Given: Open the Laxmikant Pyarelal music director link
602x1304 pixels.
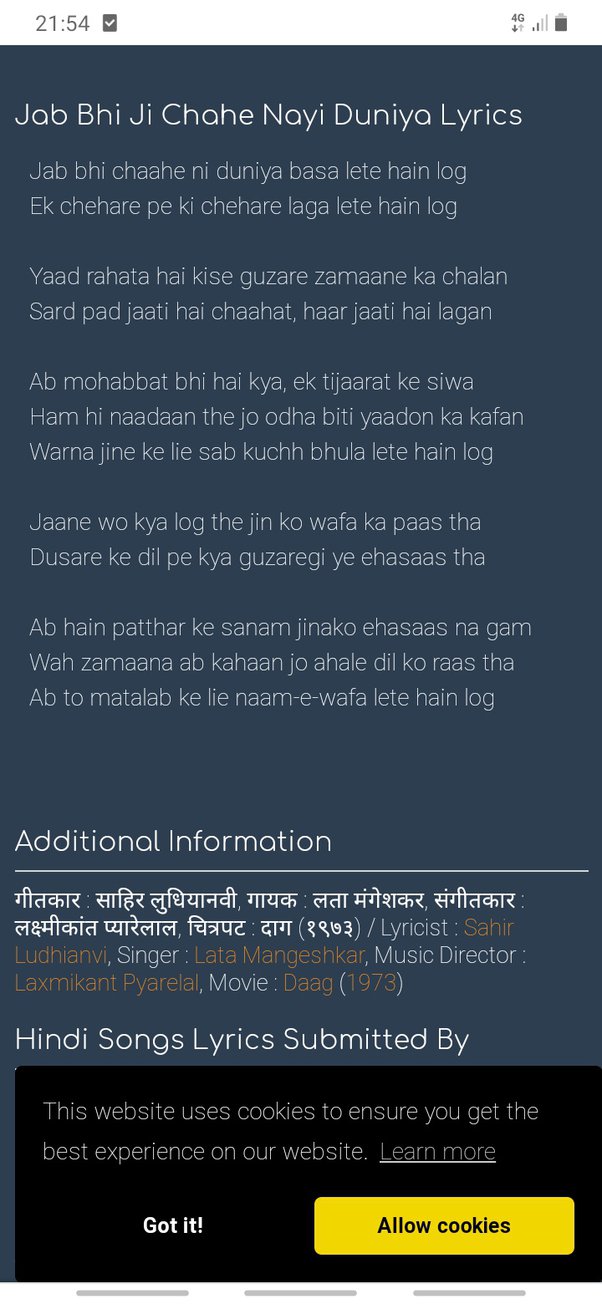Looking at the screenshot, I should pyautogui.click(x=106, y=983).
